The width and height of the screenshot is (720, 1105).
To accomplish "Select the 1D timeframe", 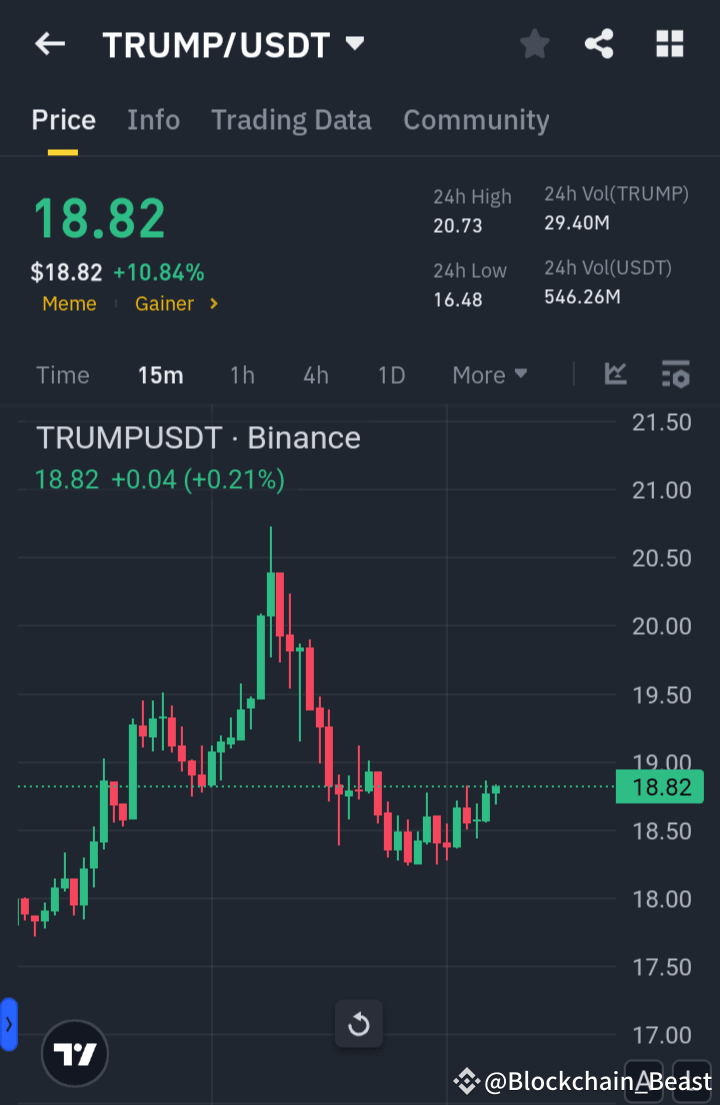I will click(x=391, y=374).
